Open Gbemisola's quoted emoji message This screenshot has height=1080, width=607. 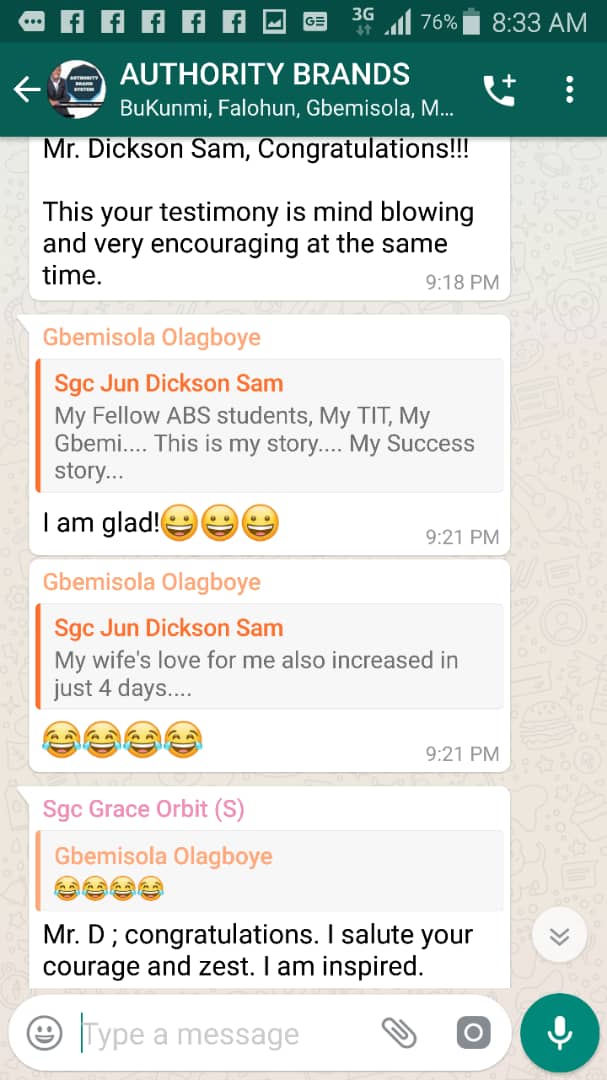[270, 871]
